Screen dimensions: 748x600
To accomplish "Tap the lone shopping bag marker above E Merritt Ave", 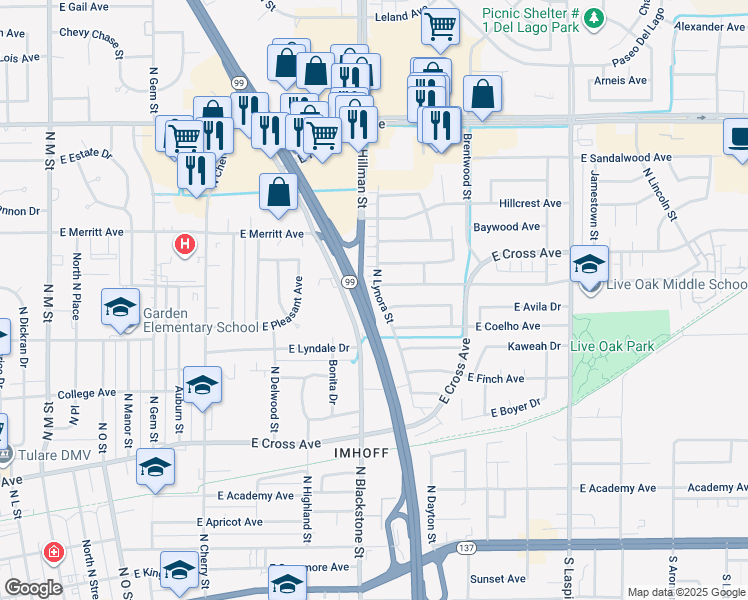I will coord(278,193).
